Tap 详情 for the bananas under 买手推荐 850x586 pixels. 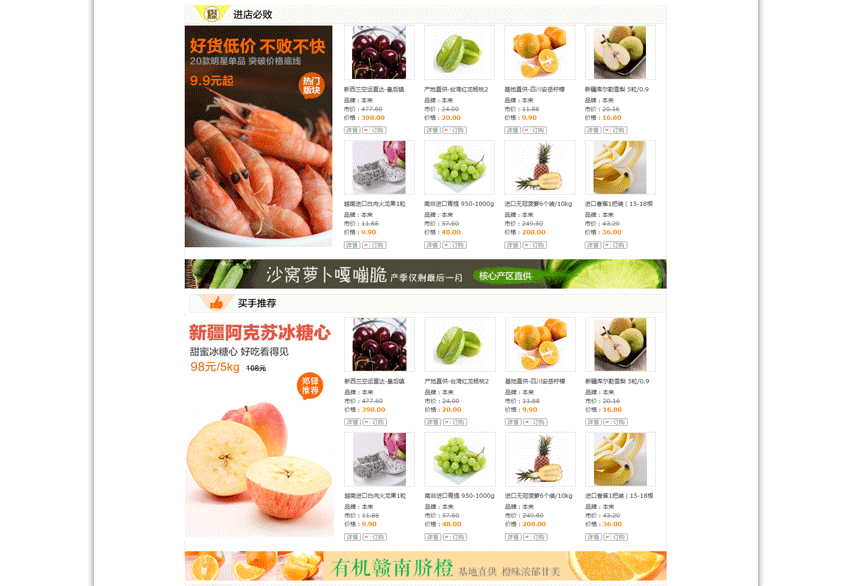[x=591, y=537]
